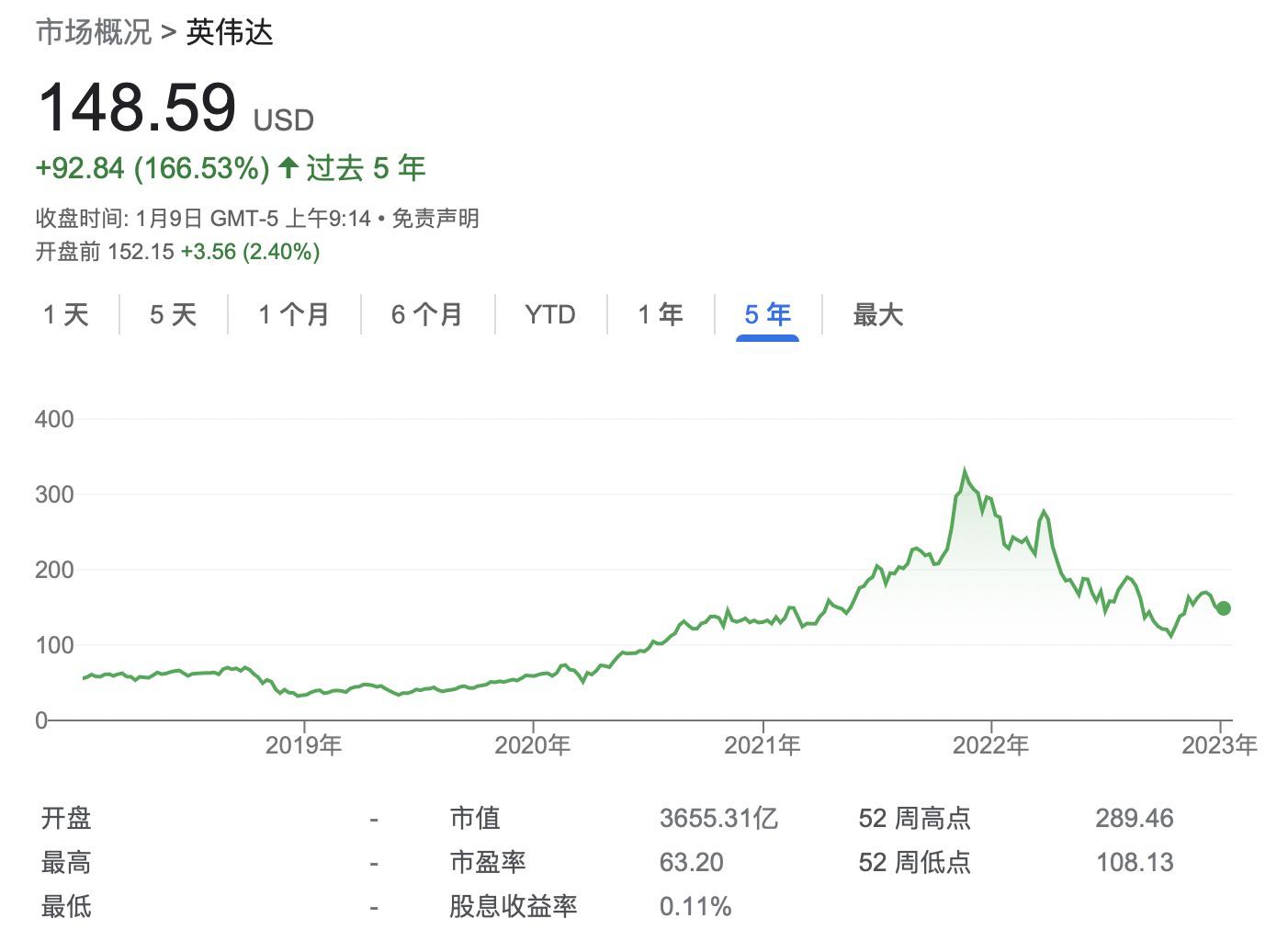
Task: Select the 5 天 time range
Action: click(174, 315)
